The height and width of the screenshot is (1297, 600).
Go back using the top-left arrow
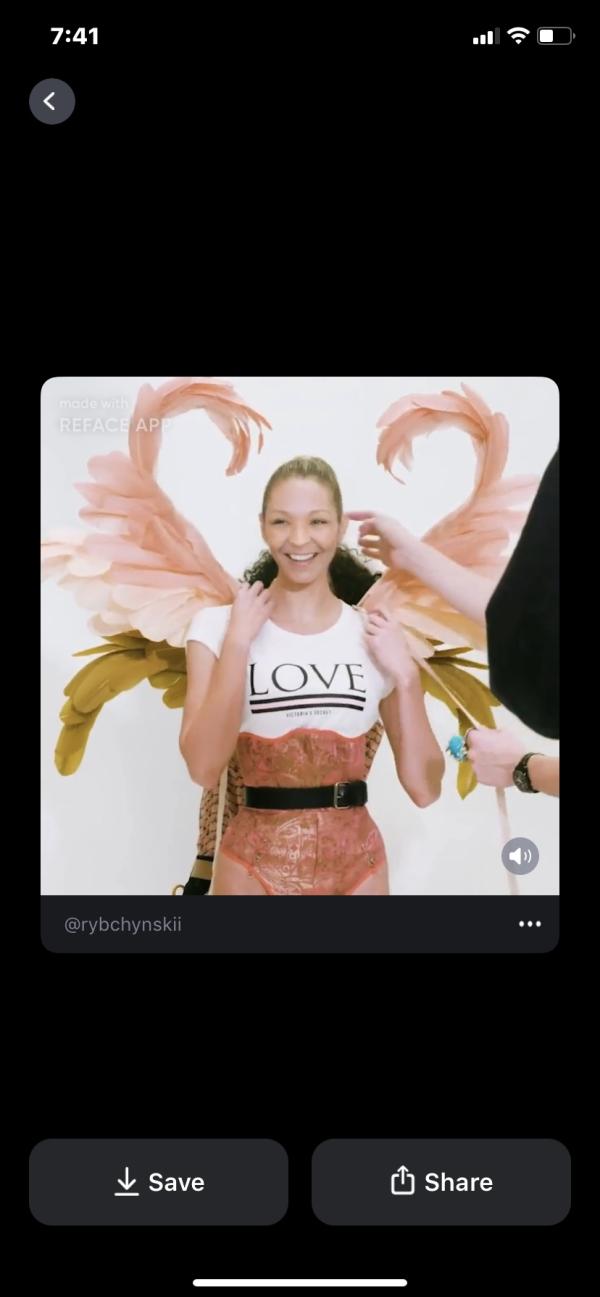52,101
